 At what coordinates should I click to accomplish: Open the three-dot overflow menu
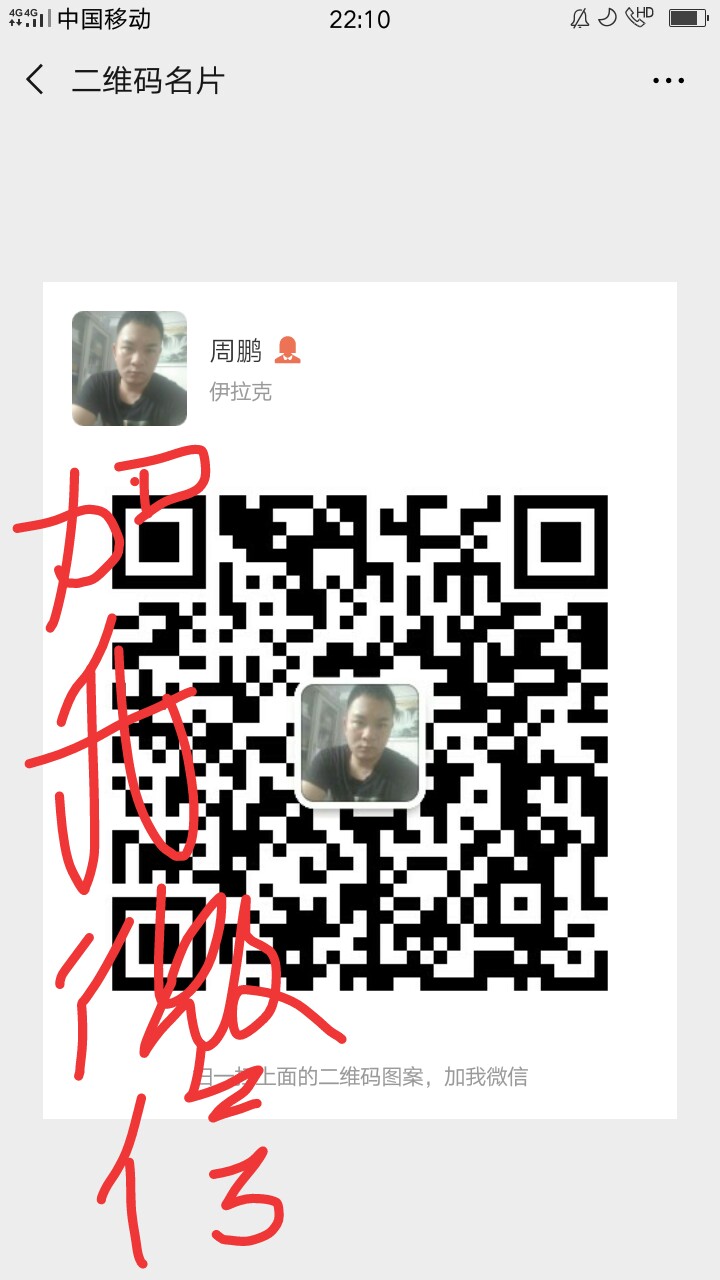click(x=668, y=81)
